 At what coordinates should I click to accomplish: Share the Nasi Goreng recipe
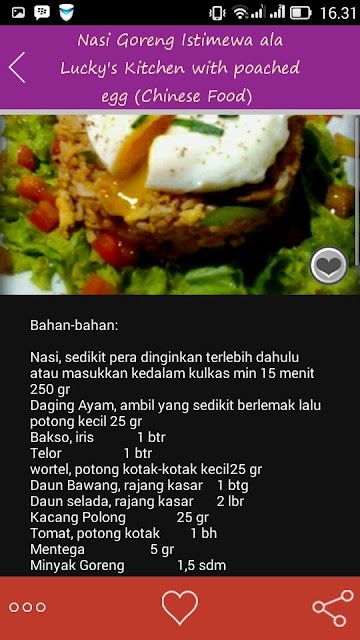(333, 608)
